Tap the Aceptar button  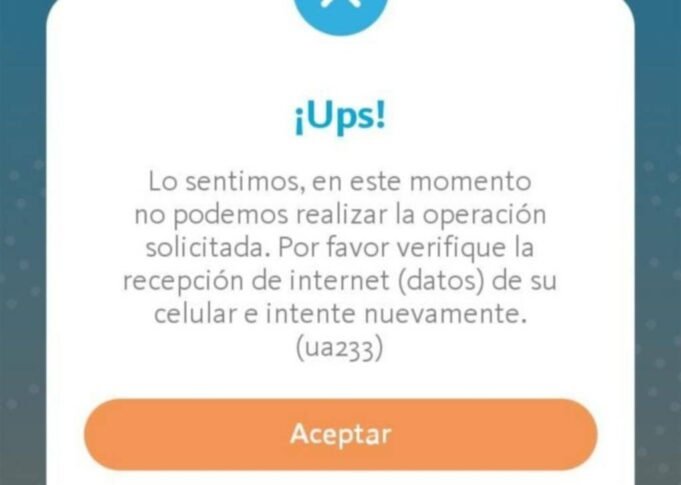coord(340,434)
